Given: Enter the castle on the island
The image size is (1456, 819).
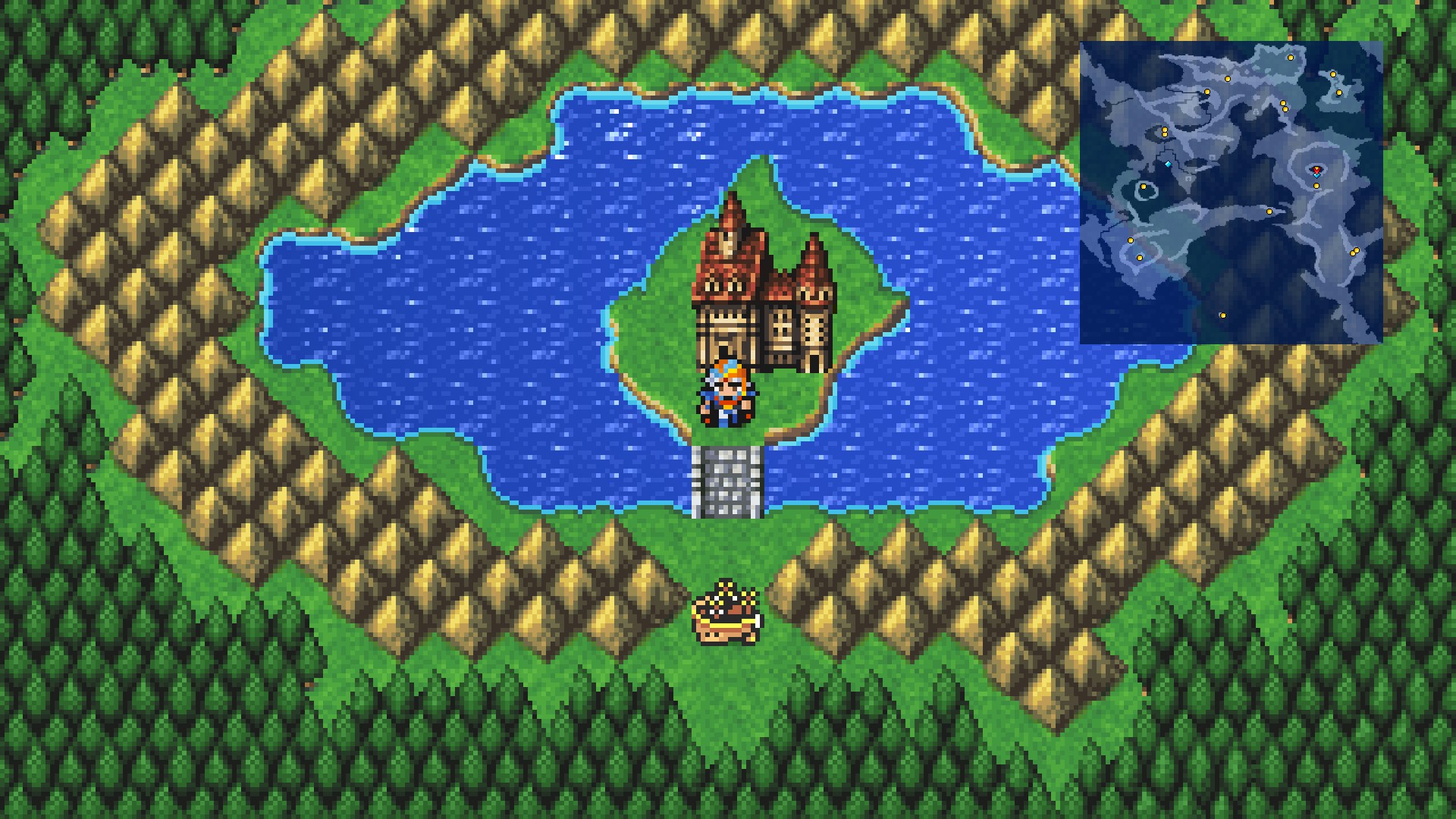Looking at the screenshot, I should point(762,296).
